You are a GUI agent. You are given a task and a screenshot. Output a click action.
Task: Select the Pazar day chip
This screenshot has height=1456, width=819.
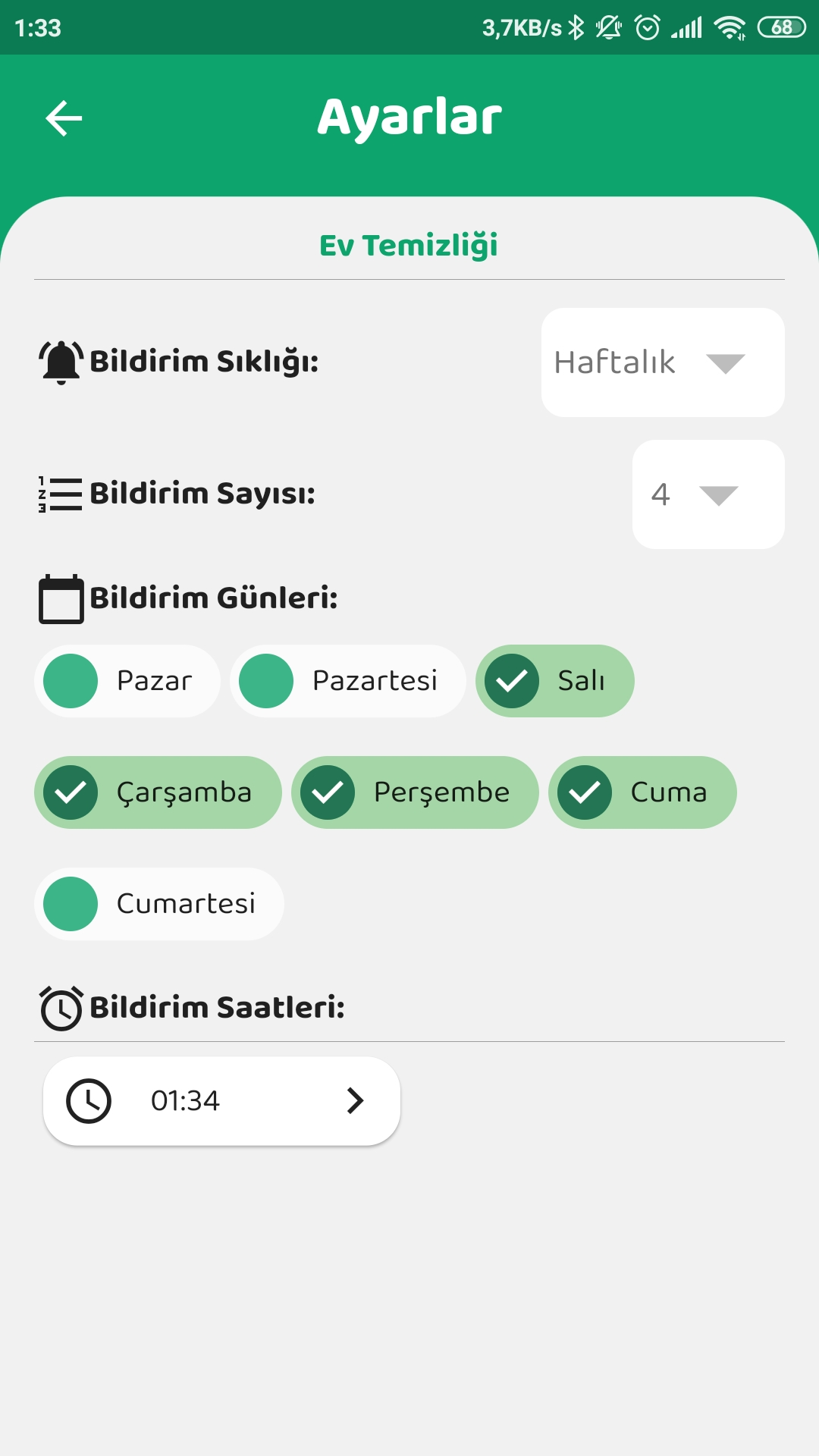pyautogui.click(x=127, y=681)
